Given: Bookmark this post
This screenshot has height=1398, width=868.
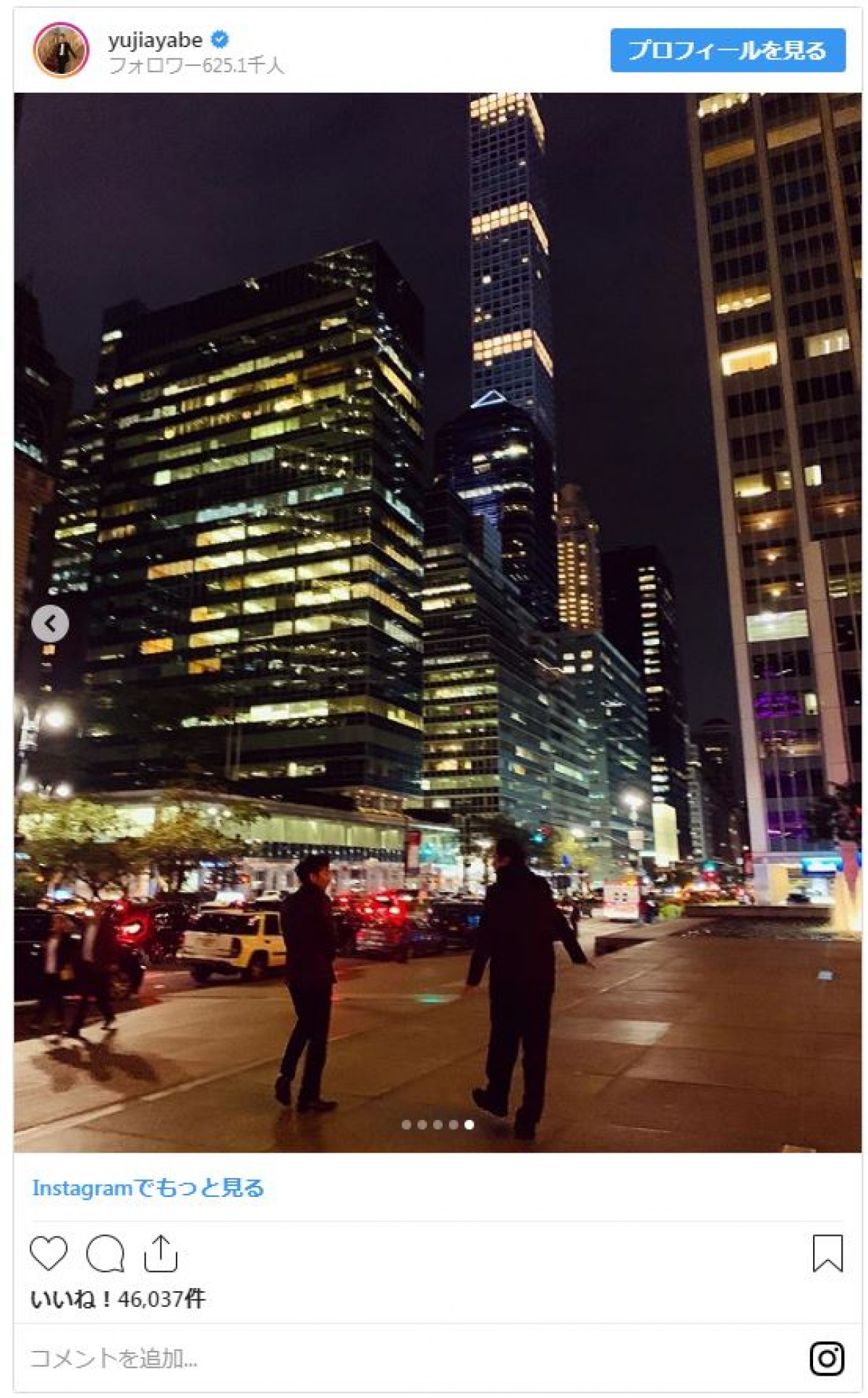Looking at the screenshot, I should coord(827,1253).
